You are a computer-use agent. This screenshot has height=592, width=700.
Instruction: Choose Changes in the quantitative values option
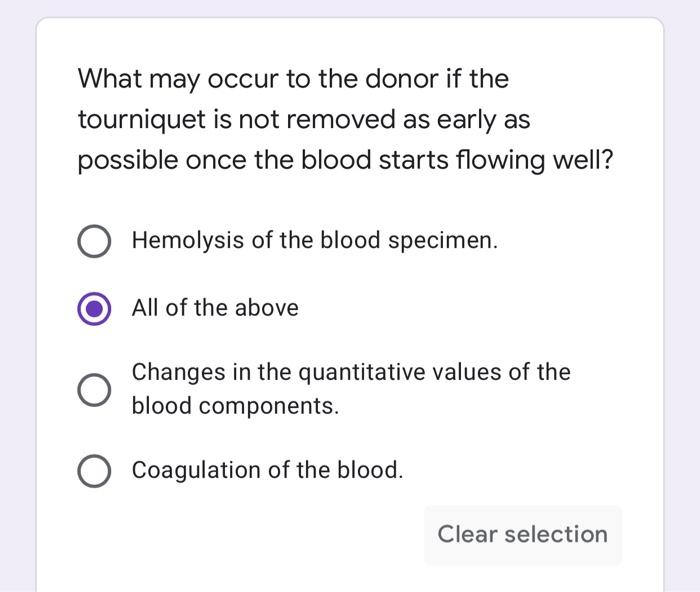pos(94,390)
